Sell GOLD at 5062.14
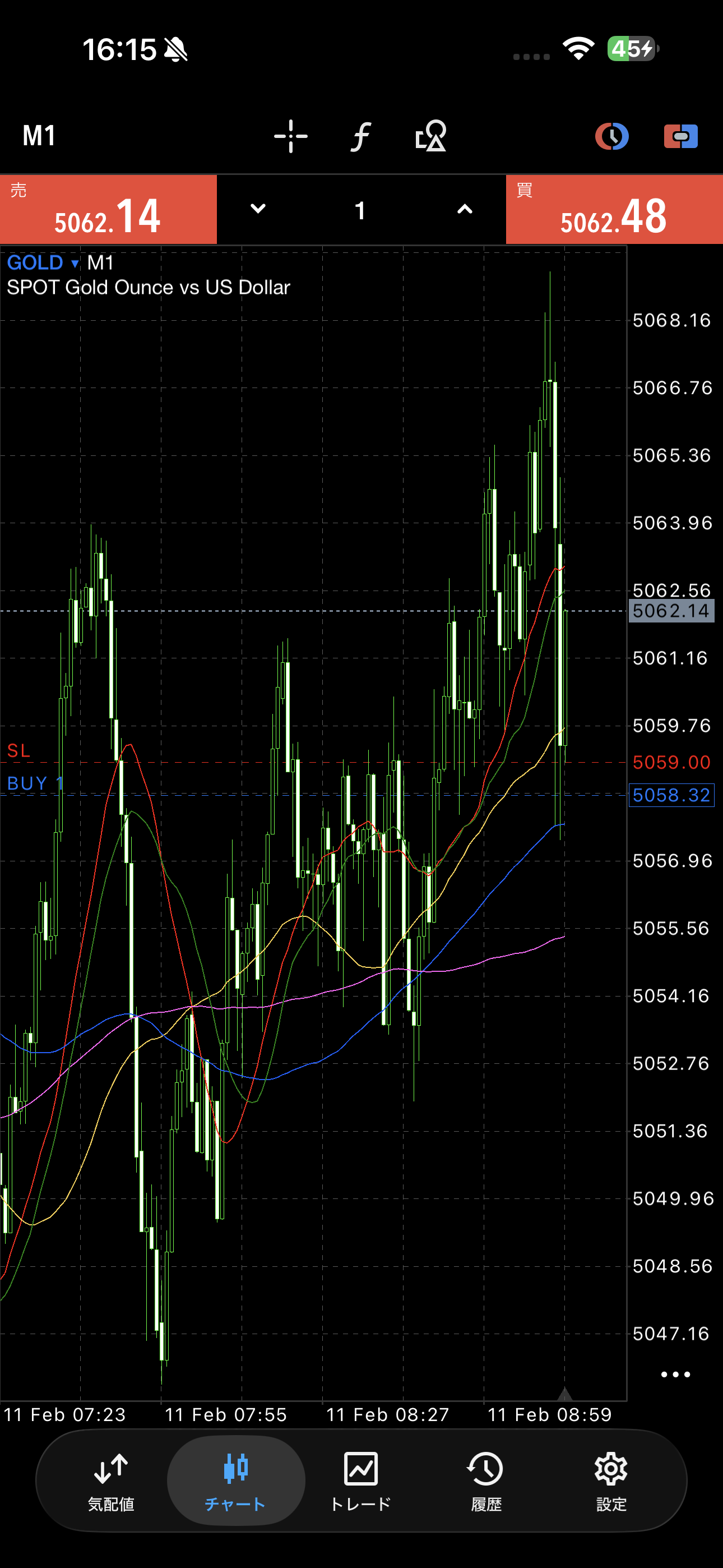 coord(108,210)
